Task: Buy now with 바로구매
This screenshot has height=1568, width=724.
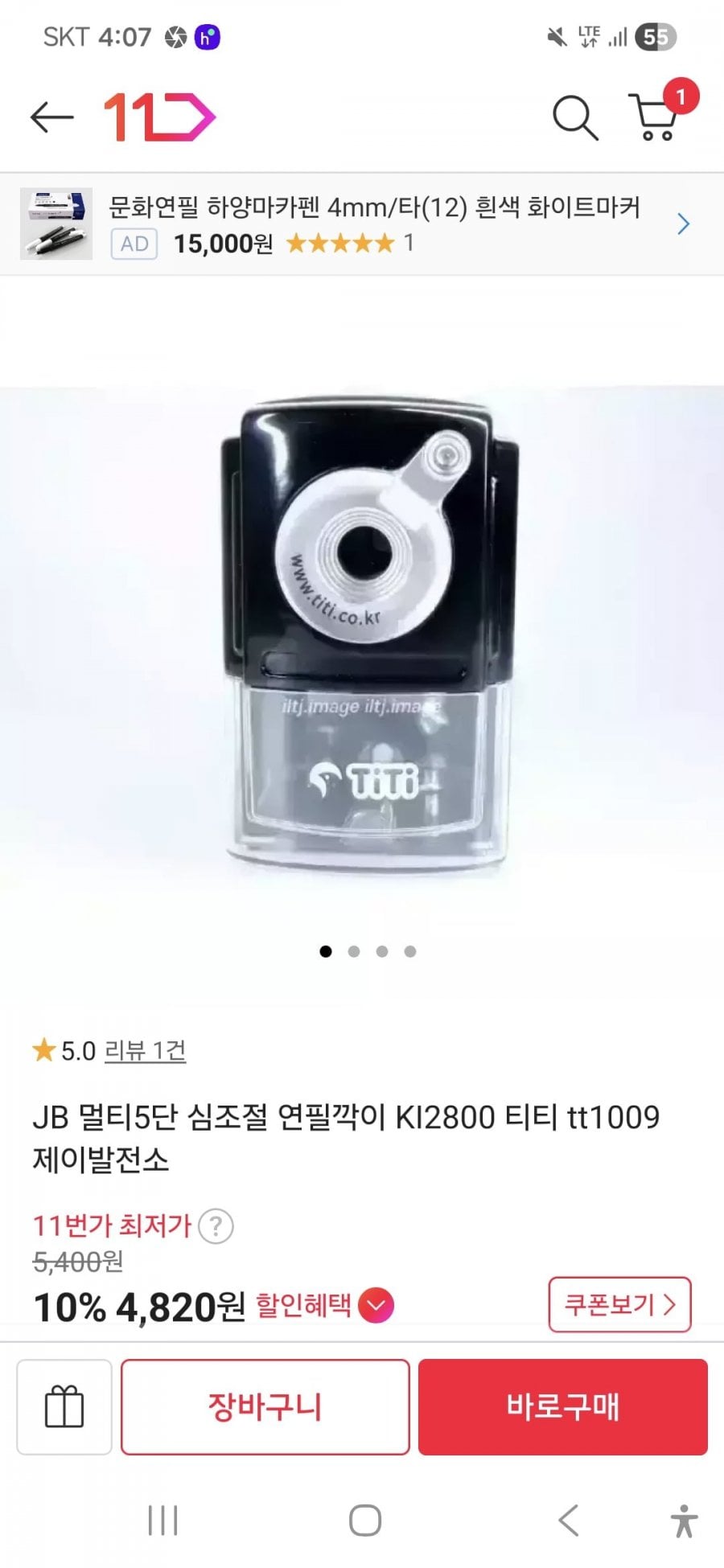Action: pyautogui.click(x=562, y=1407)
